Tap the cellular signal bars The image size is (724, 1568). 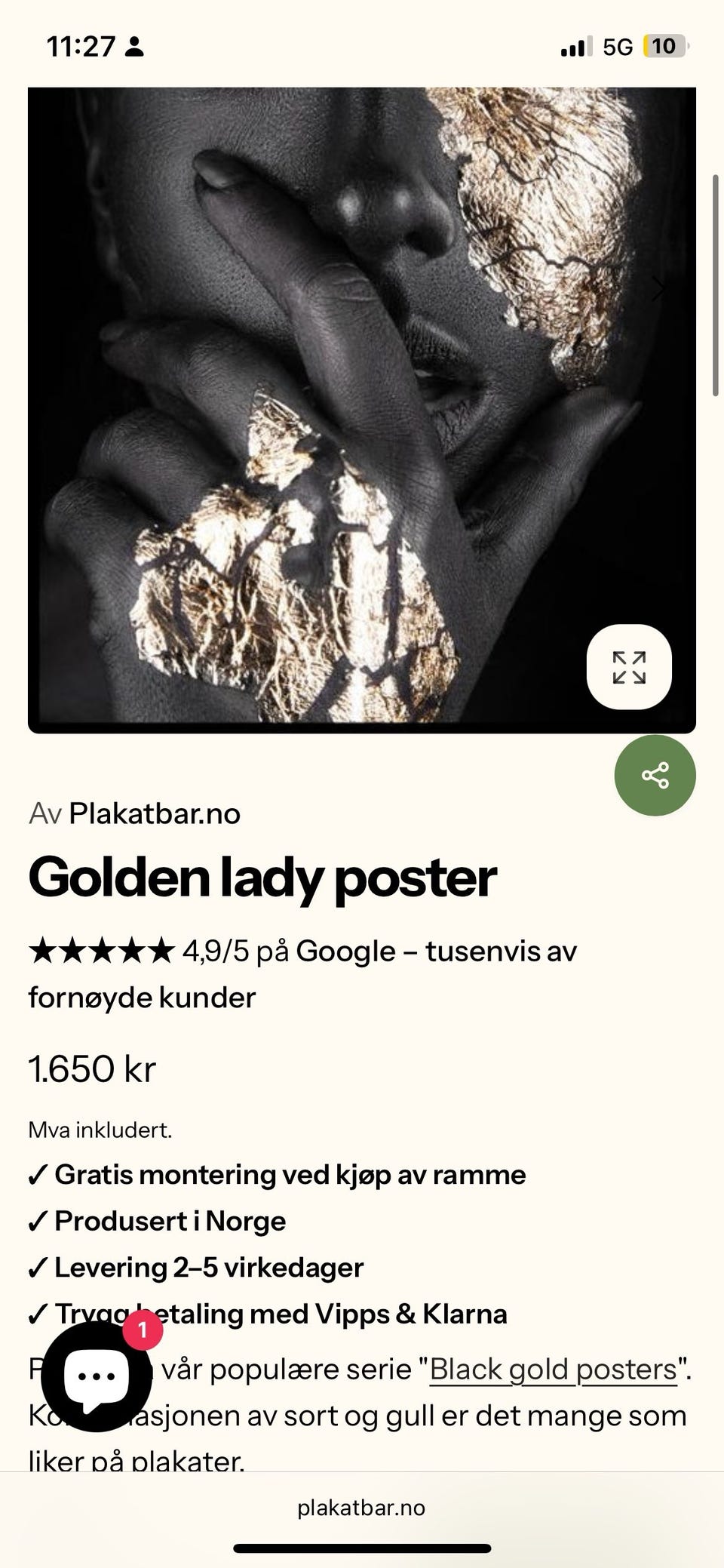point(575,46)
